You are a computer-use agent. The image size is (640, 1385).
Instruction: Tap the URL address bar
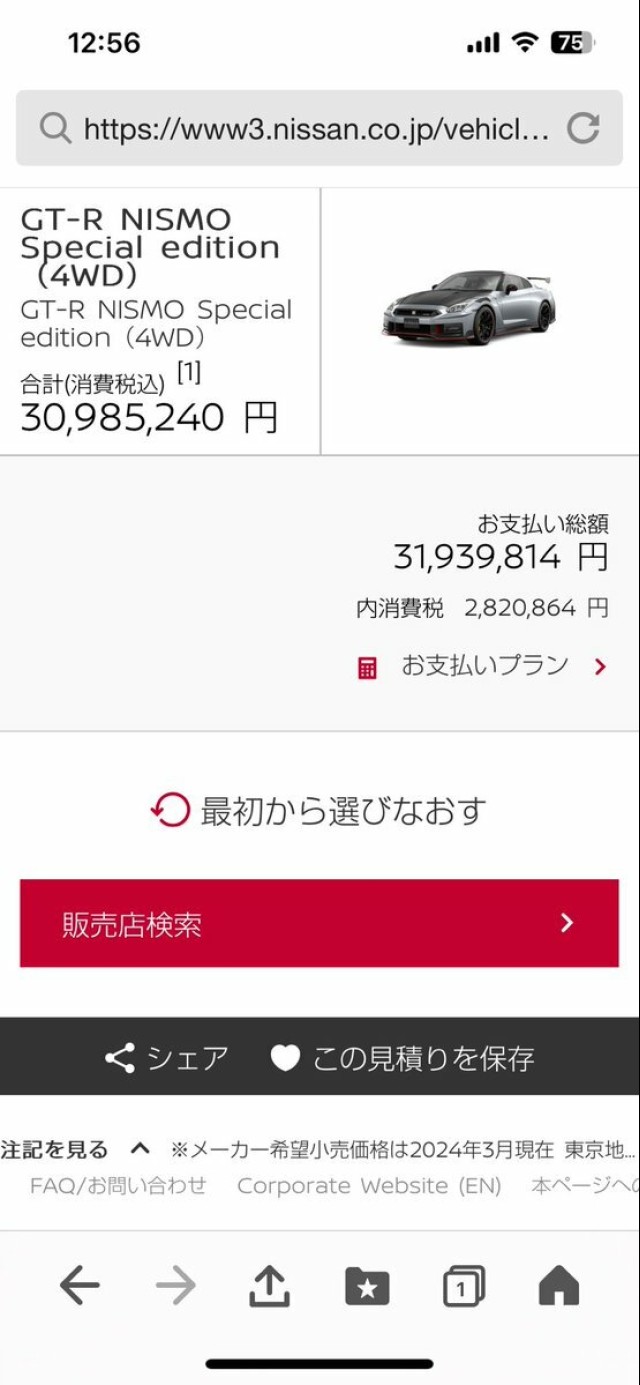(x=319, y=128)
